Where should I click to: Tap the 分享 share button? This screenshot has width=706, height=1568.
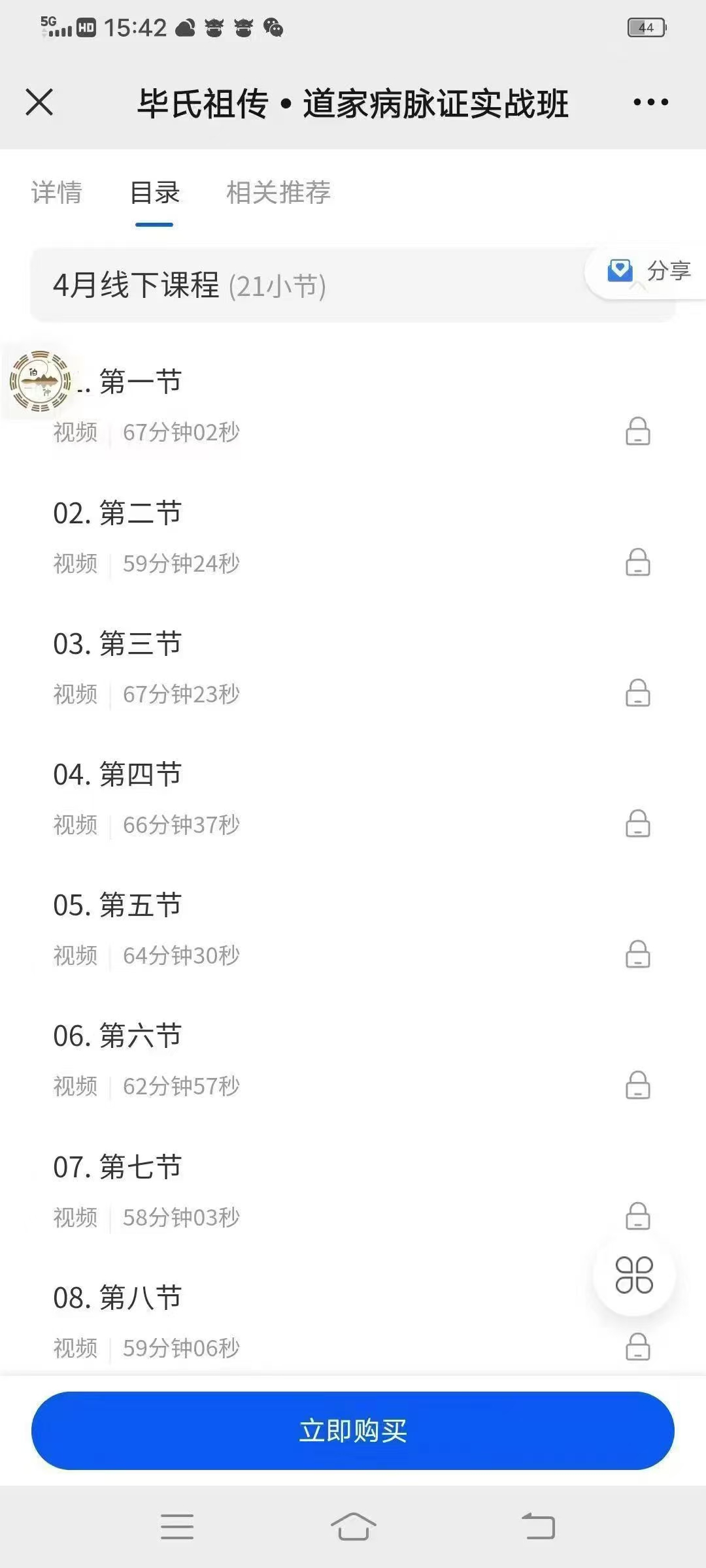649,271
